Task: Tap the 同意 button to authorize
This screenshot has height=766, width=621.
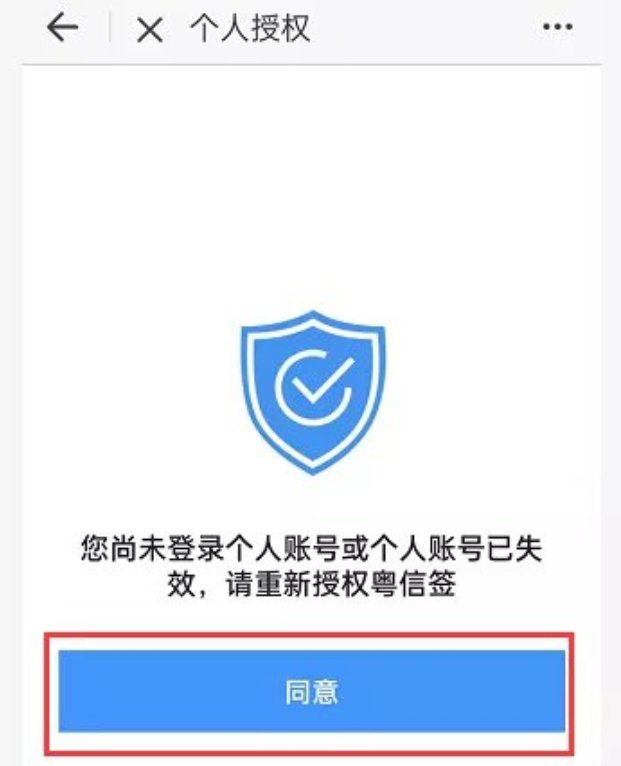Action: (x=311, y=692)
